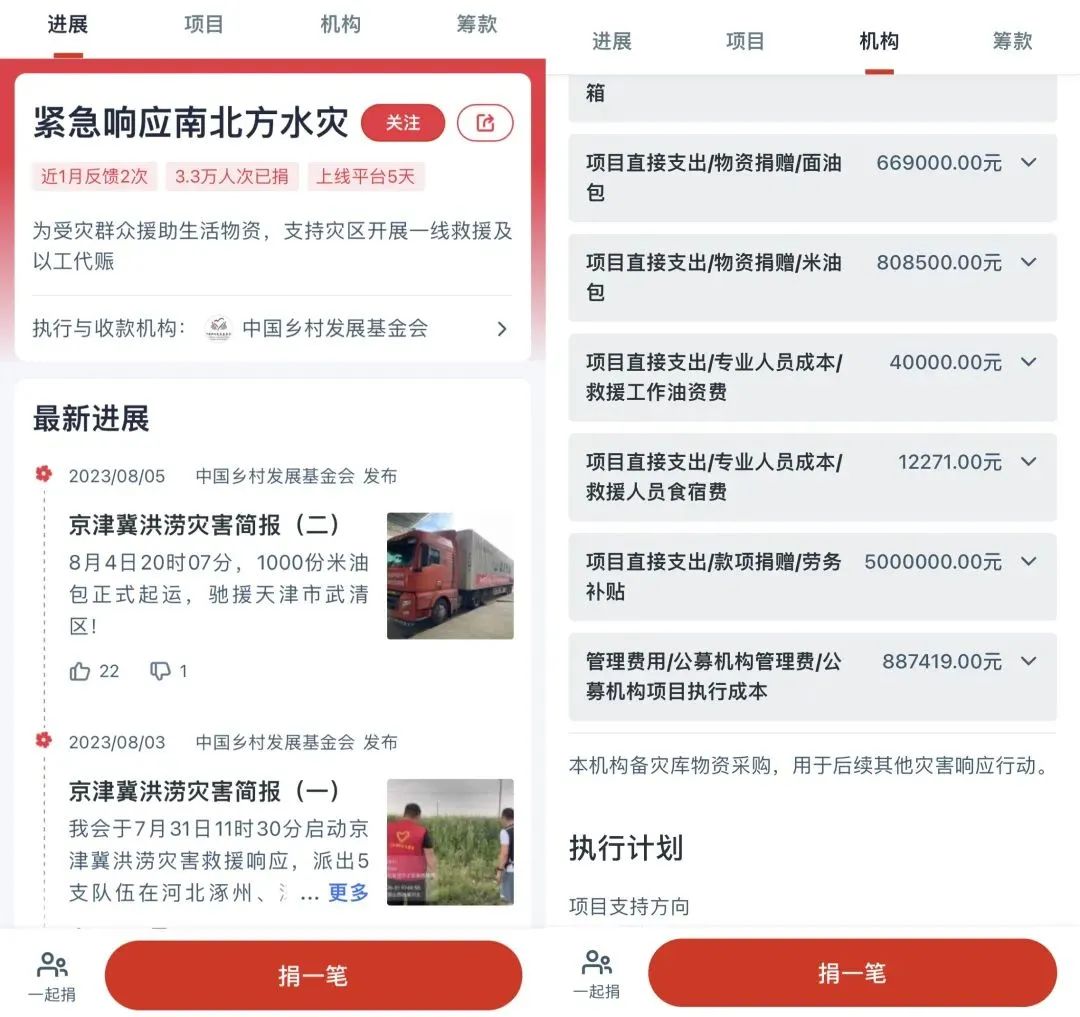Open 京津冀洪涝灾害简报（一） photo

tap(450, 842)
